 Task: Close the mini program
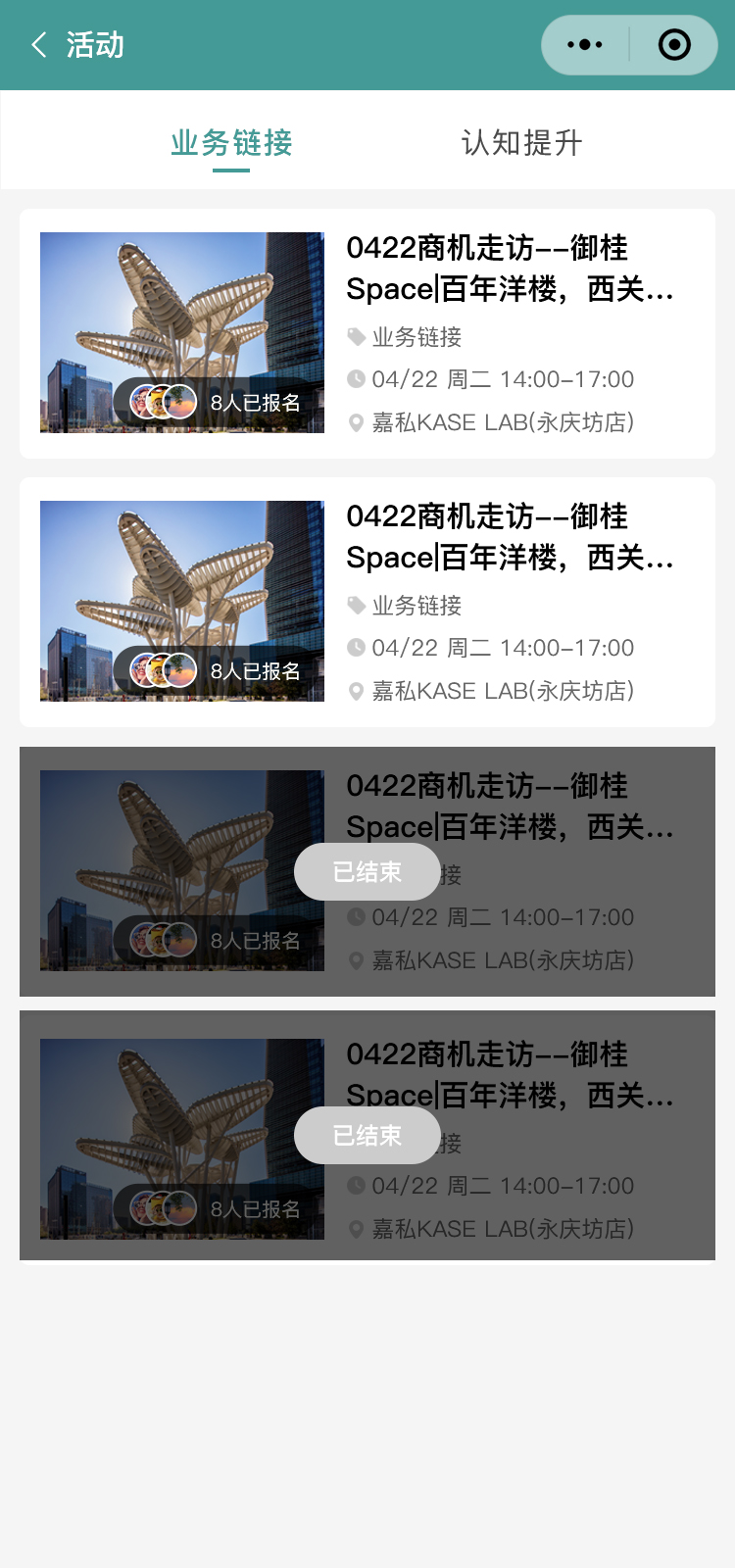(674, 45)
